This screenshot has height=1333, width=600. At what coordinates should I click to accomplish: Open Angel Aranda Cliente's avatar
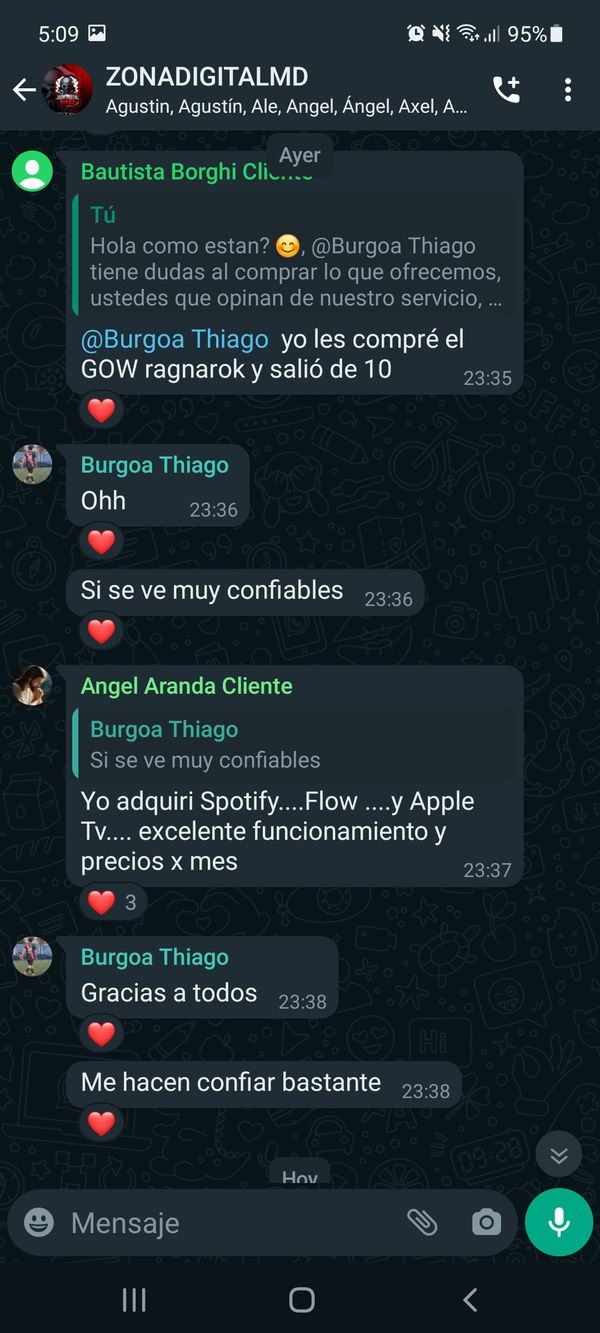click(x=32, y=685)
